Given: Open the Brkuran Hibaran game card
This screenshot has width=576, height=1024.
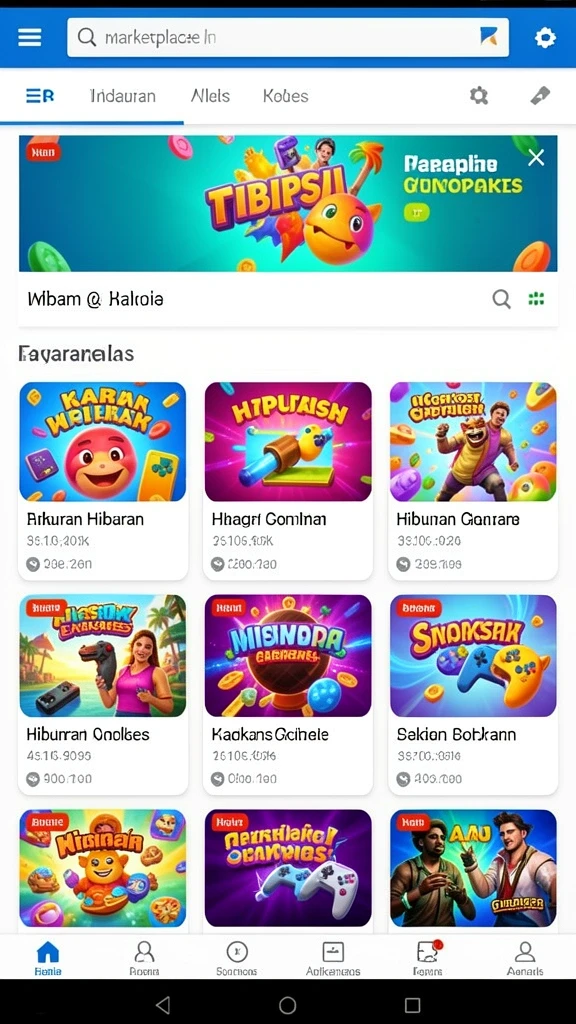Looking at the screenshot, I should click(x=103, y=481).
